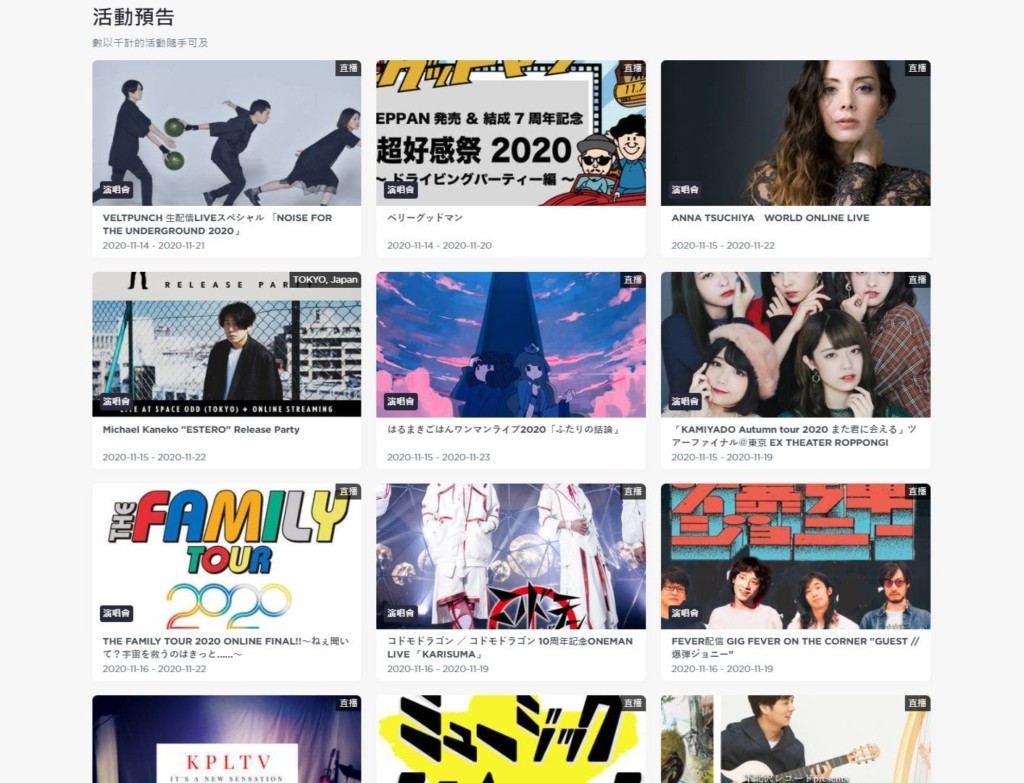Open Michael Kaneko ESTERO Release Party card
The image size is (1024, 783).
pyautogui.click(x=227, y=345)
